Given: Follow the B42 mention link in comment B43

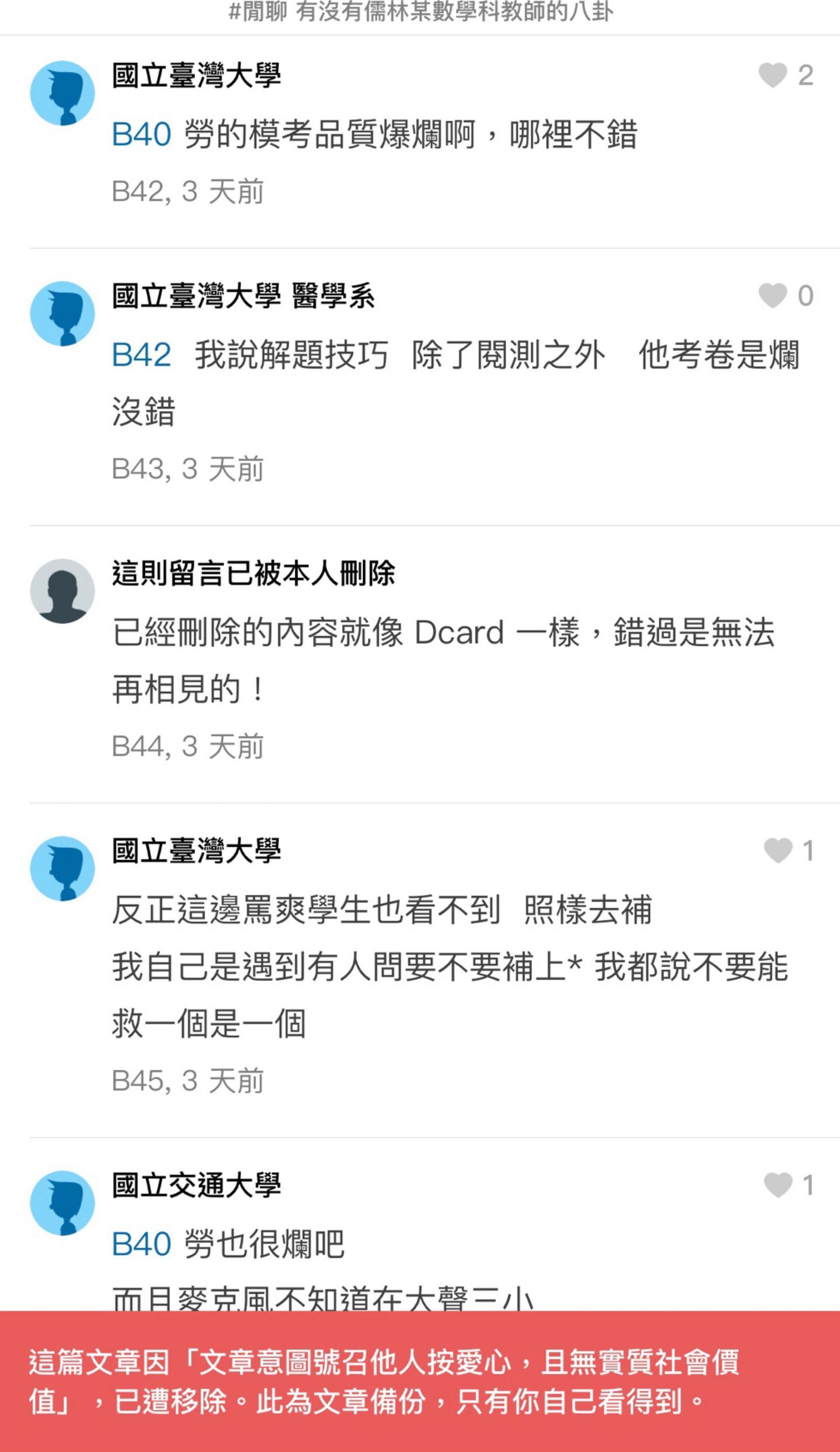Looking at the screenshot, I should tap(142, 358).
